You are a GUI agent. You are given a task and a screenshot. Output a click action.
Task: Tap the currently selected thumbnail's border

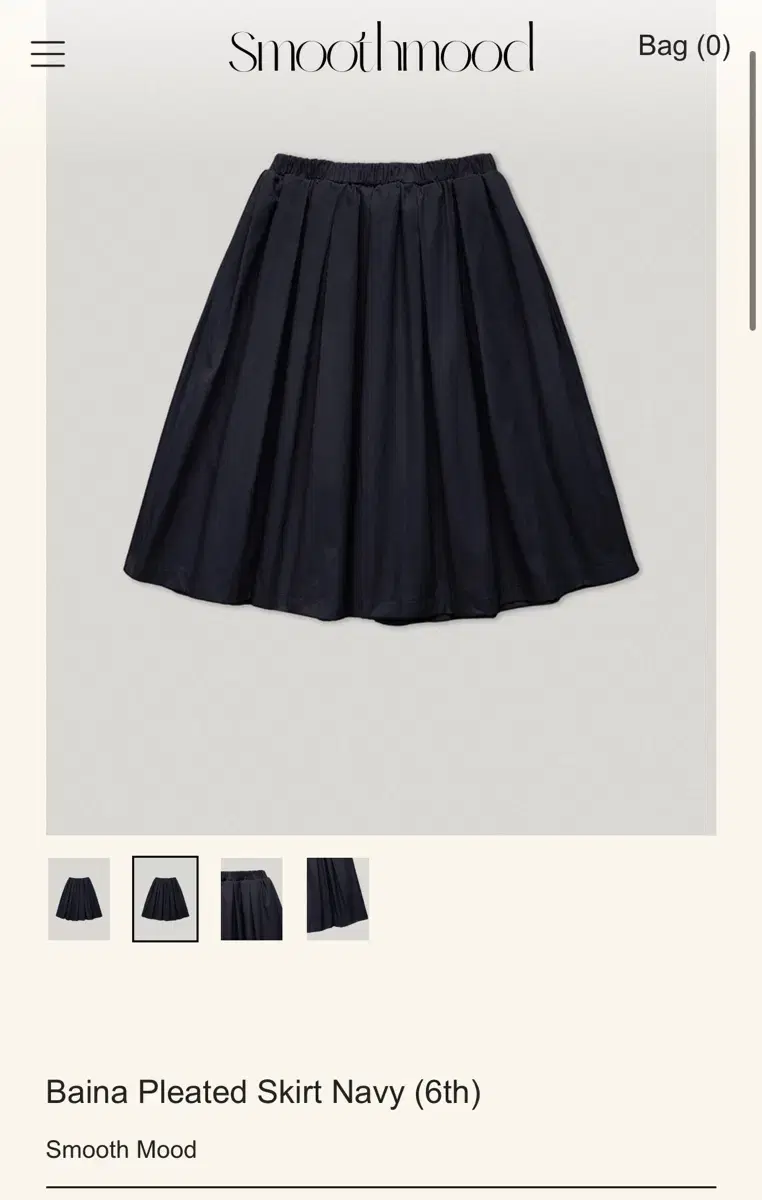coord(165,899)
